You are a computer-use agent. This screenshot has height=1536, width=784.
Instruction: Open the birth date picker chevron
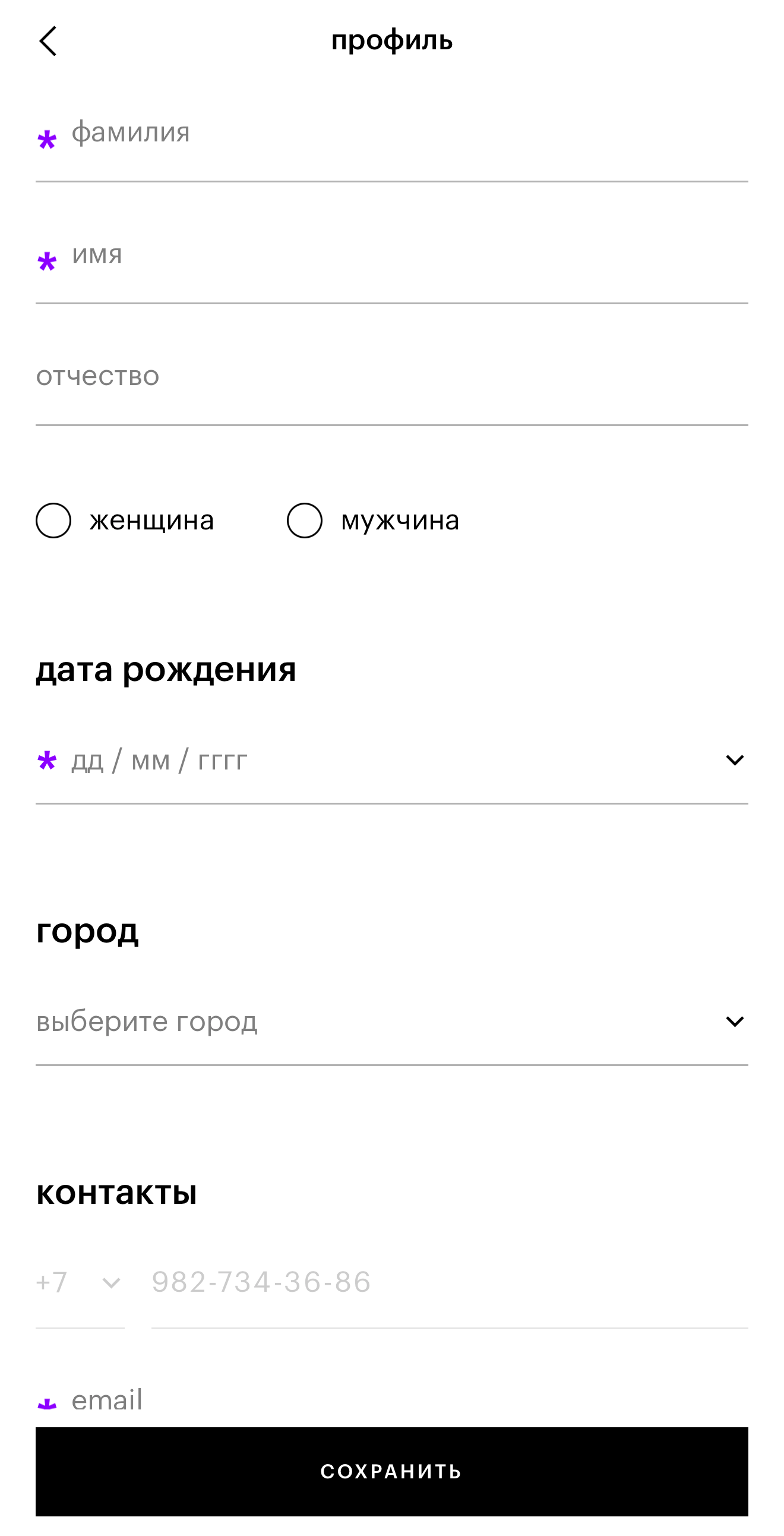tap(735, 758)
